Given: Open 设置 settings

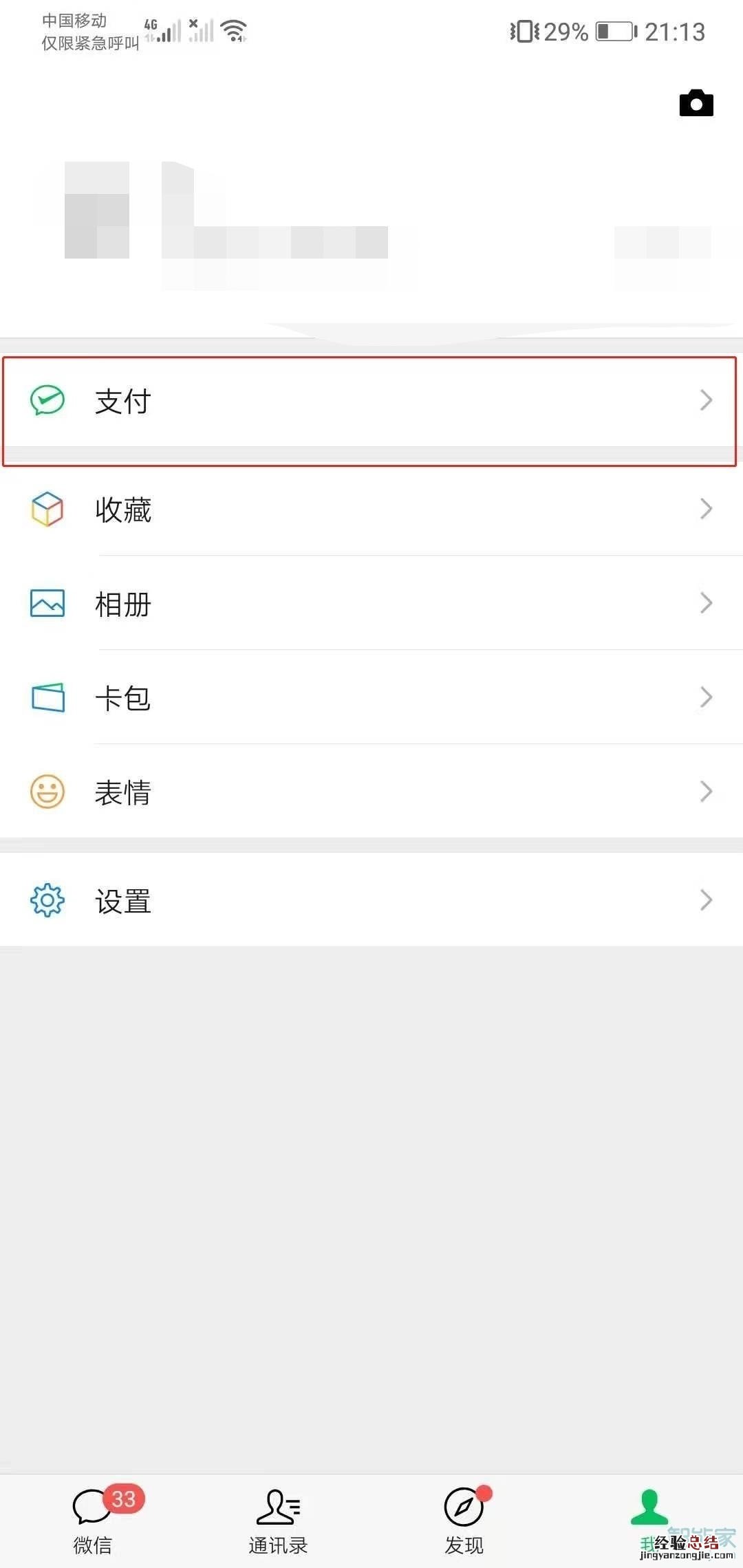Looking at the screenshot, I should (x=370, y=900).
